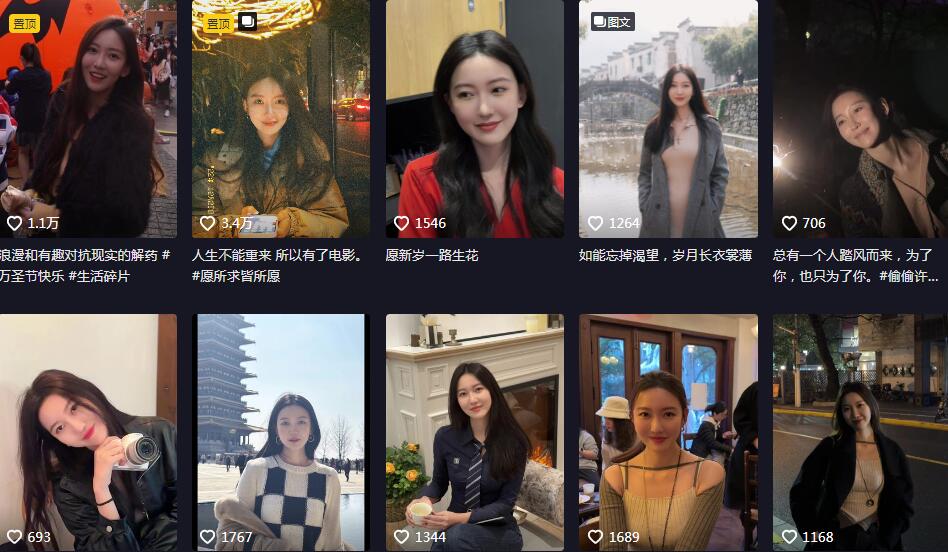948x552 pixels.
Task: Open the video captioned 愿新岁一路生花
Action: click(x=474, y=118)
